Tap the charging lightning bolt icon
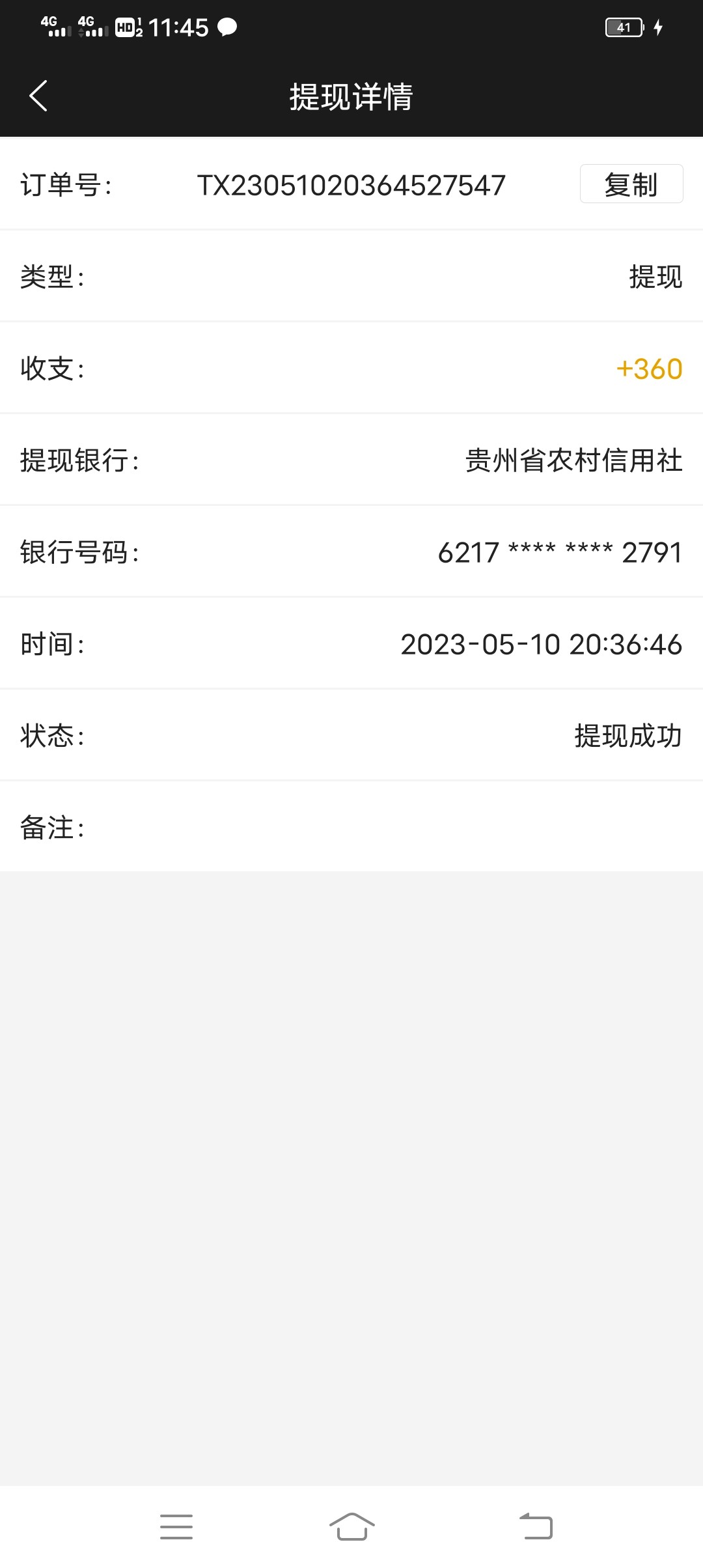This screenshot has width=703, height=1568. coord(659,28)
